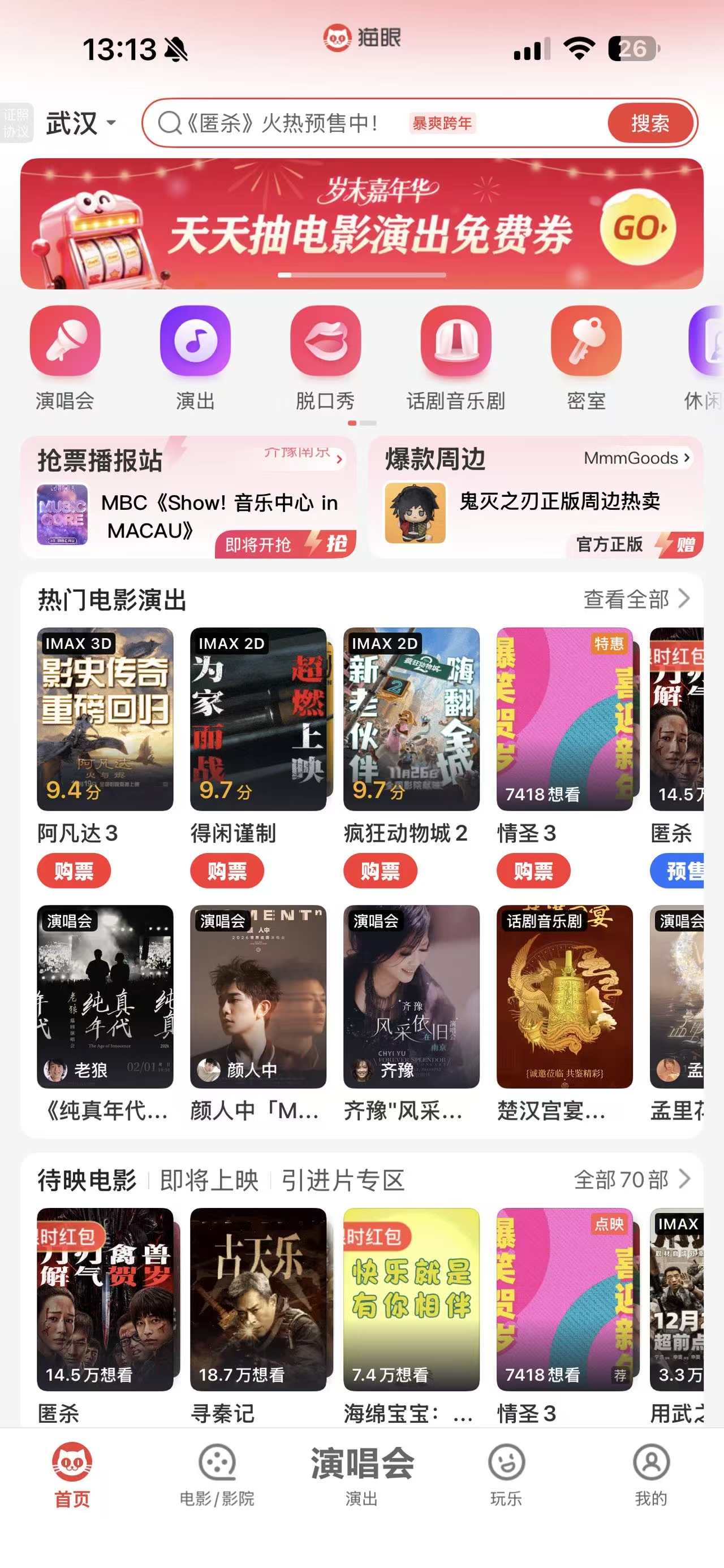724x1568 pixels.
Task: Switch to the 即将上映 tab
Action: pos(209,1180)
